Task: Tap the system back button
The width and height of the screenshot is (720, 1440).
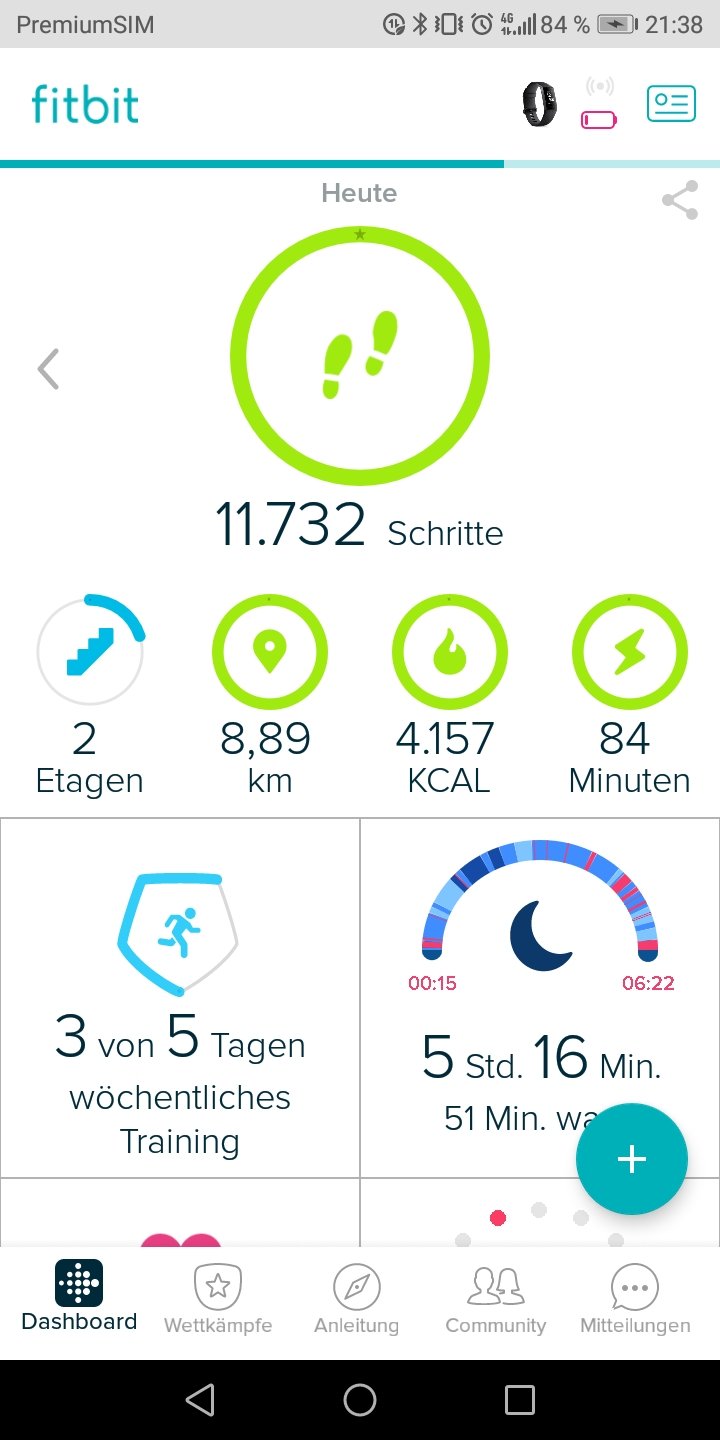Action: click(x=200, y=1400)
